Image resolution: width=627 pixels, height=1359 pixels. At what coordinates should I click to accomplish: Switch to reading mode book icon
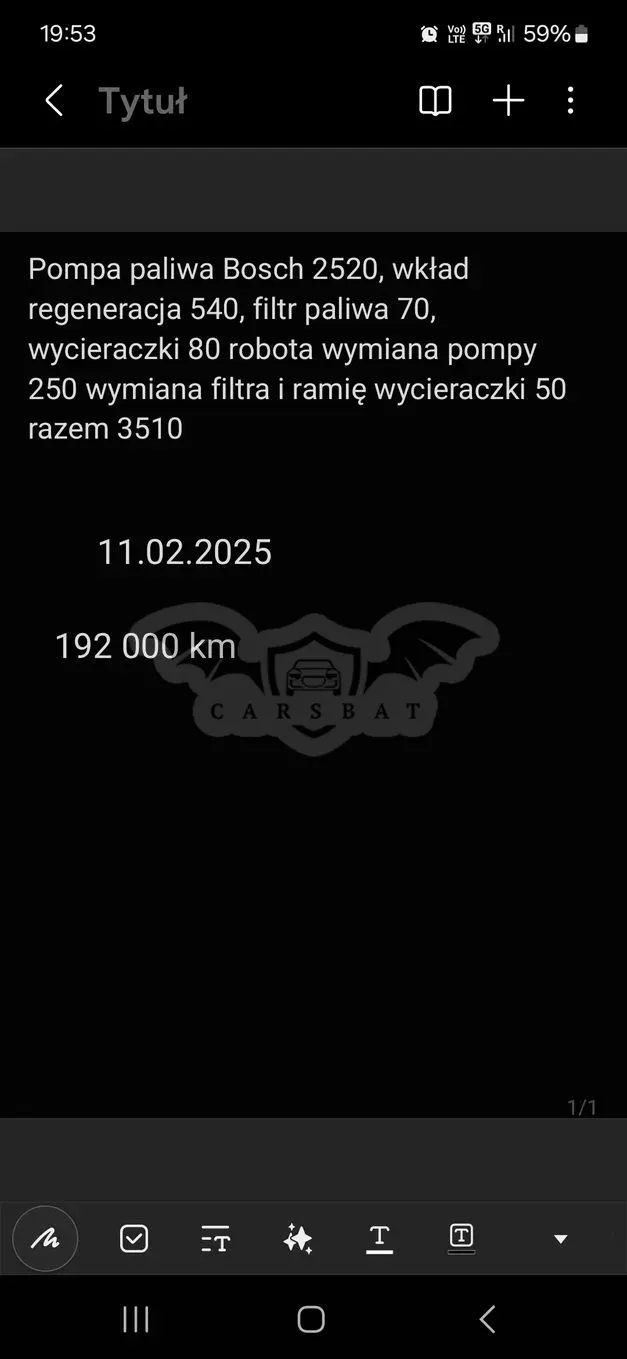click(x=435, y=100)
